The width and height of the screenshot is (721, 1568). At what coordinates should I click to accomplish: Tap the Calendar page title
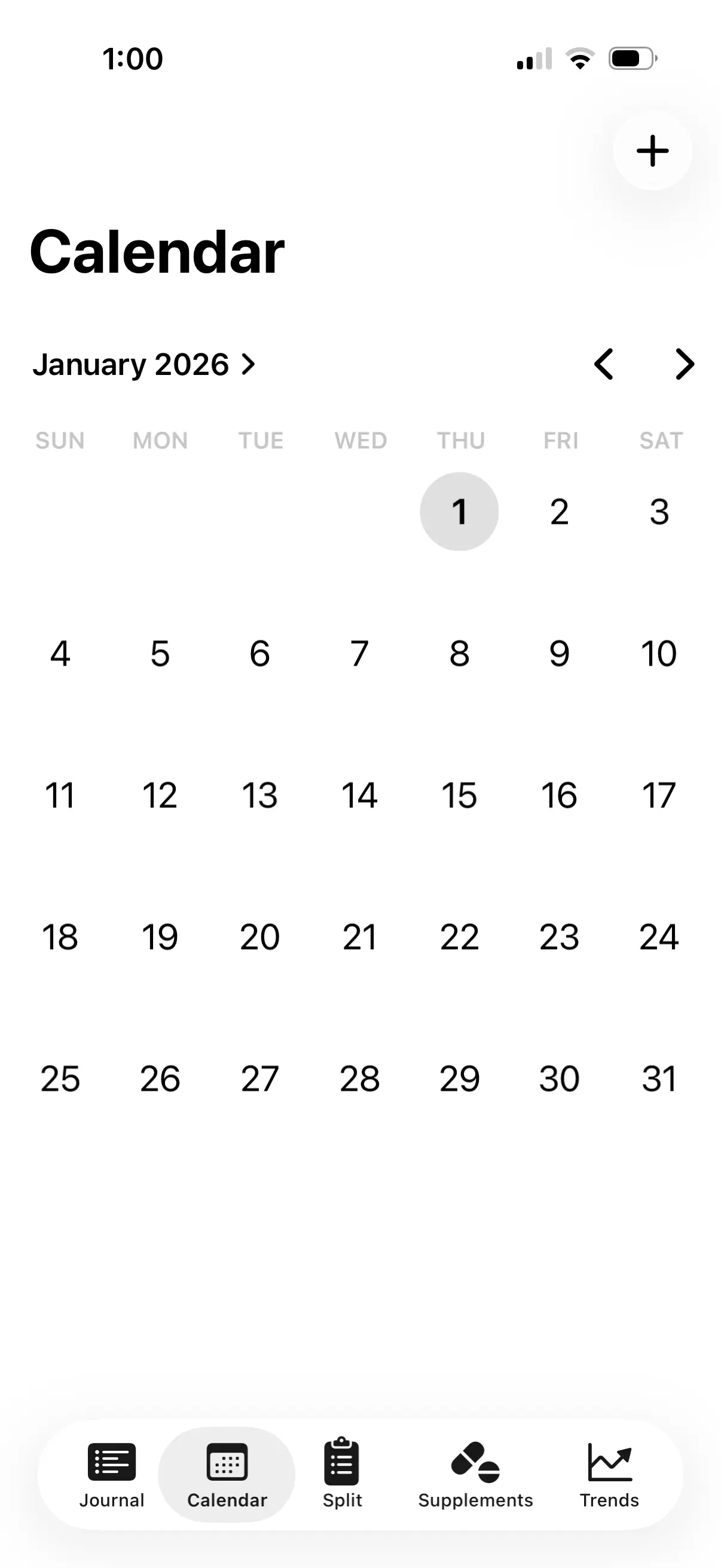[157, 252]
